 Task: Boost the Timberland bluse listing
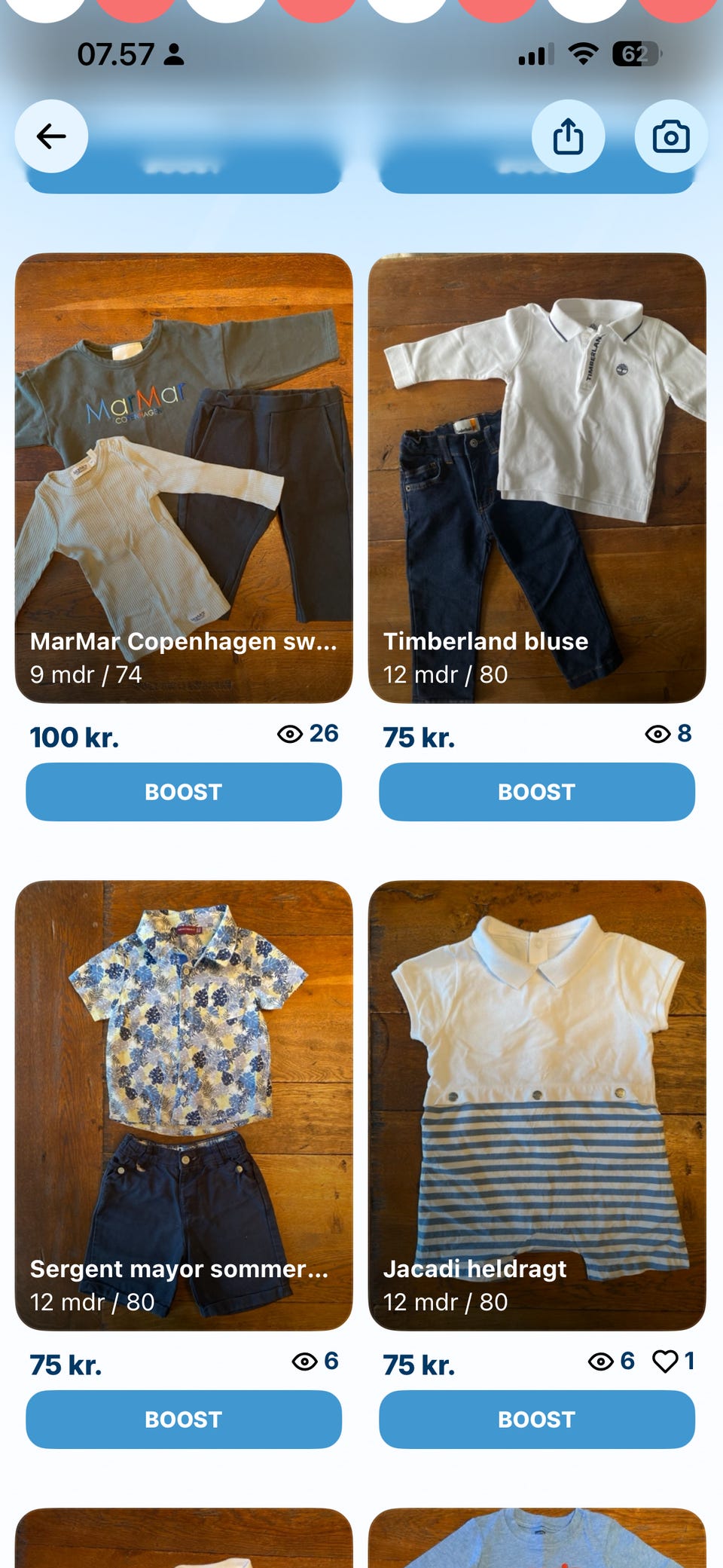536,791
